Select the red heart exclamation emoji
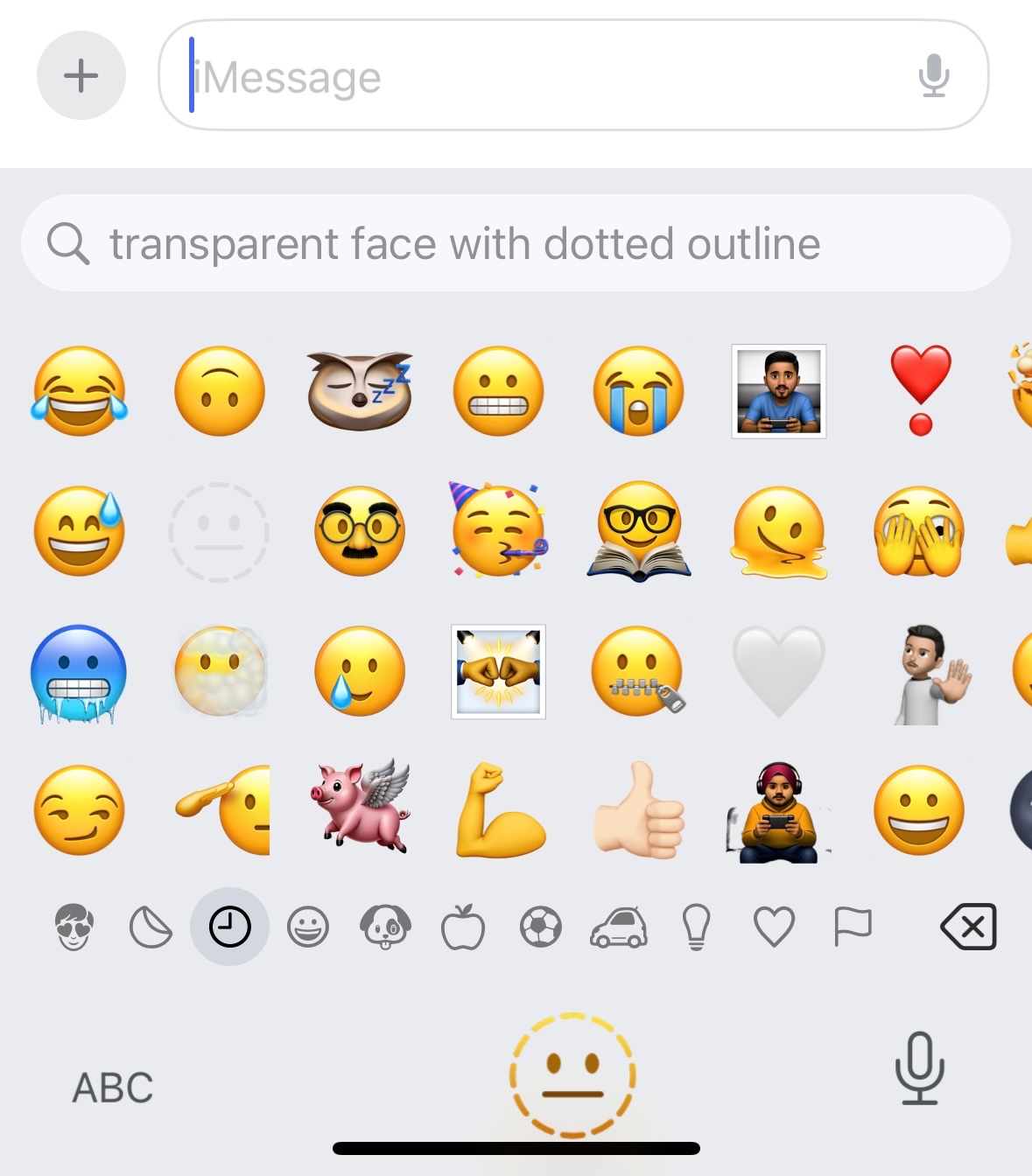The width and height of the screenshot is (1032, 1176). [920, 389]
